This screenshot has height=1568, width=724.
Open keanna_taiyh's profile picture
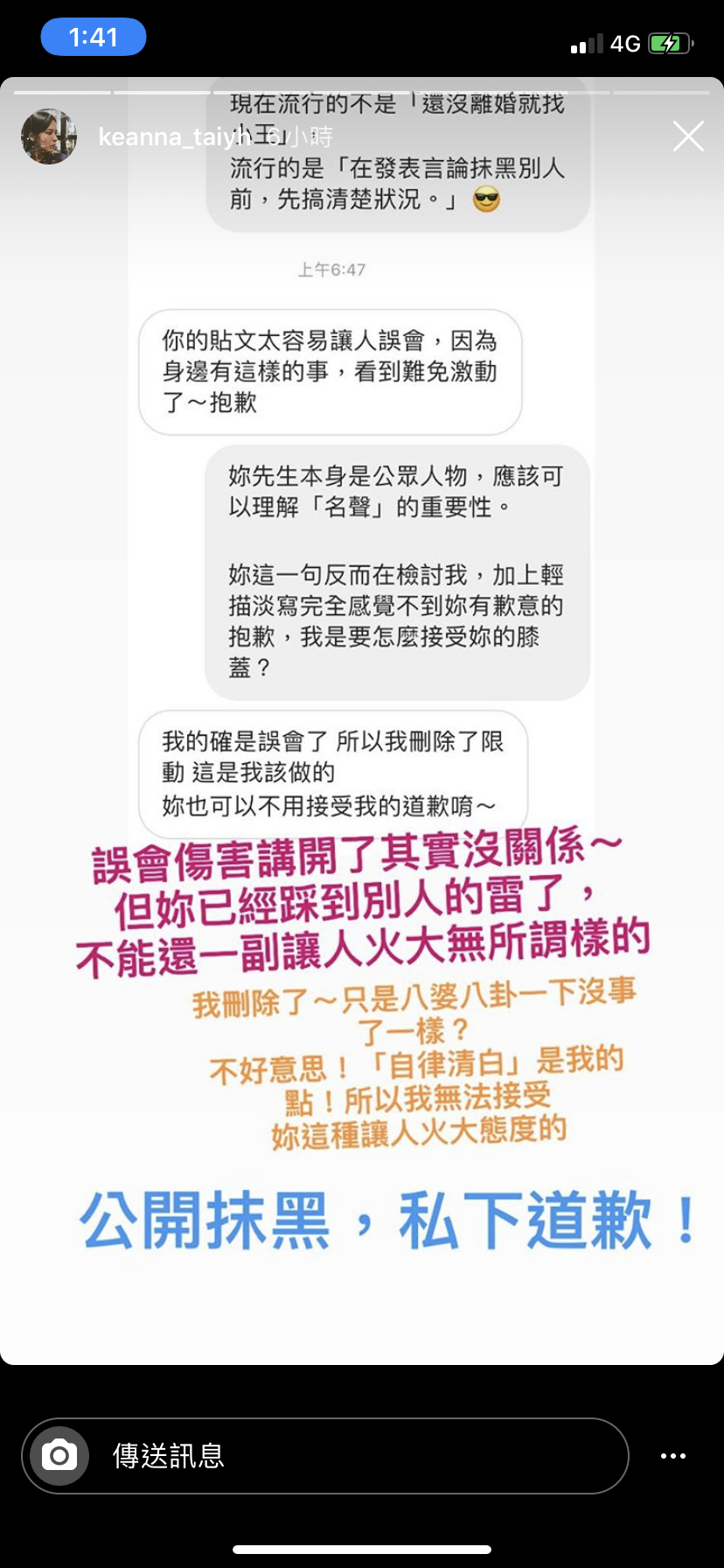pyautogui.click(x=49, y=136)
